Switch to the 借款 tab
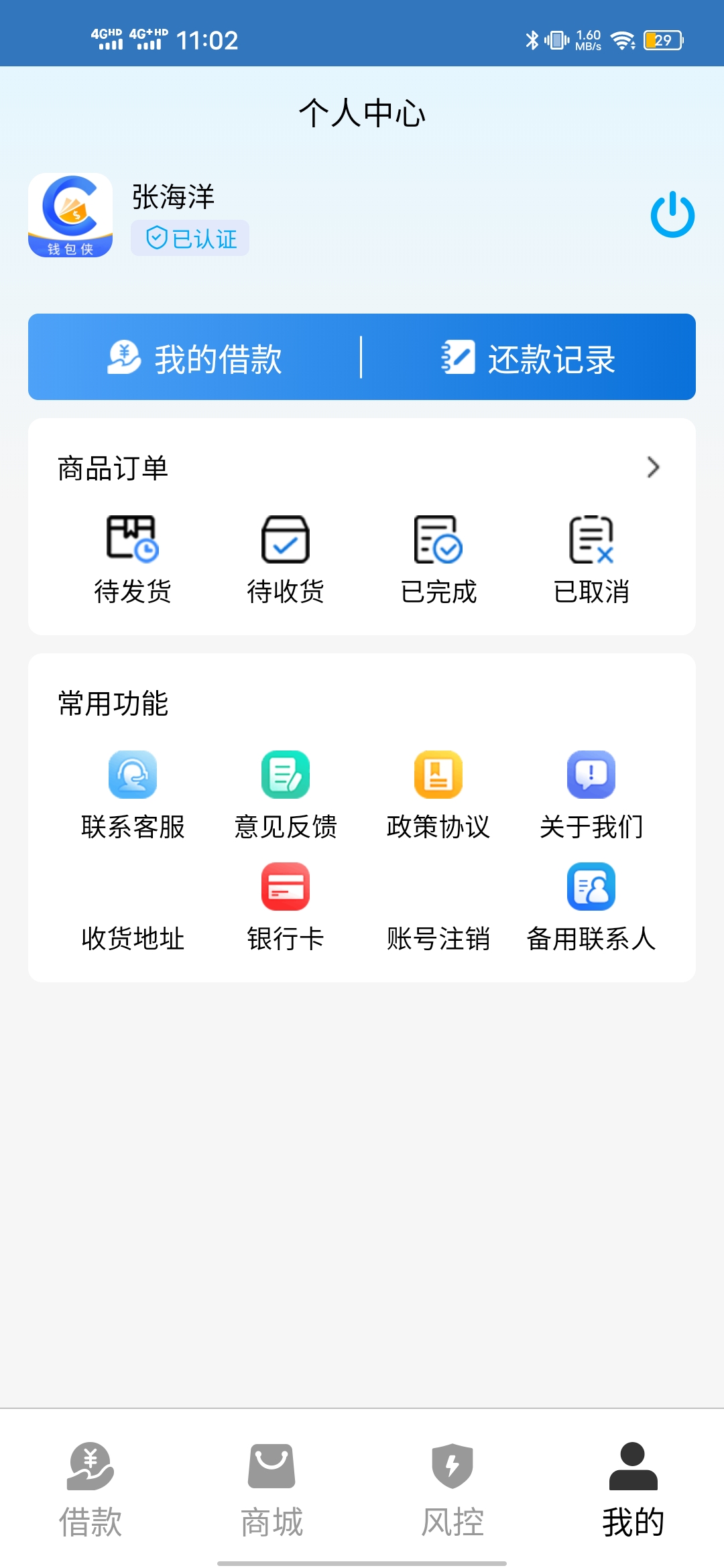The height and width of the screenshot is (1568, 724). (90, 1489)
